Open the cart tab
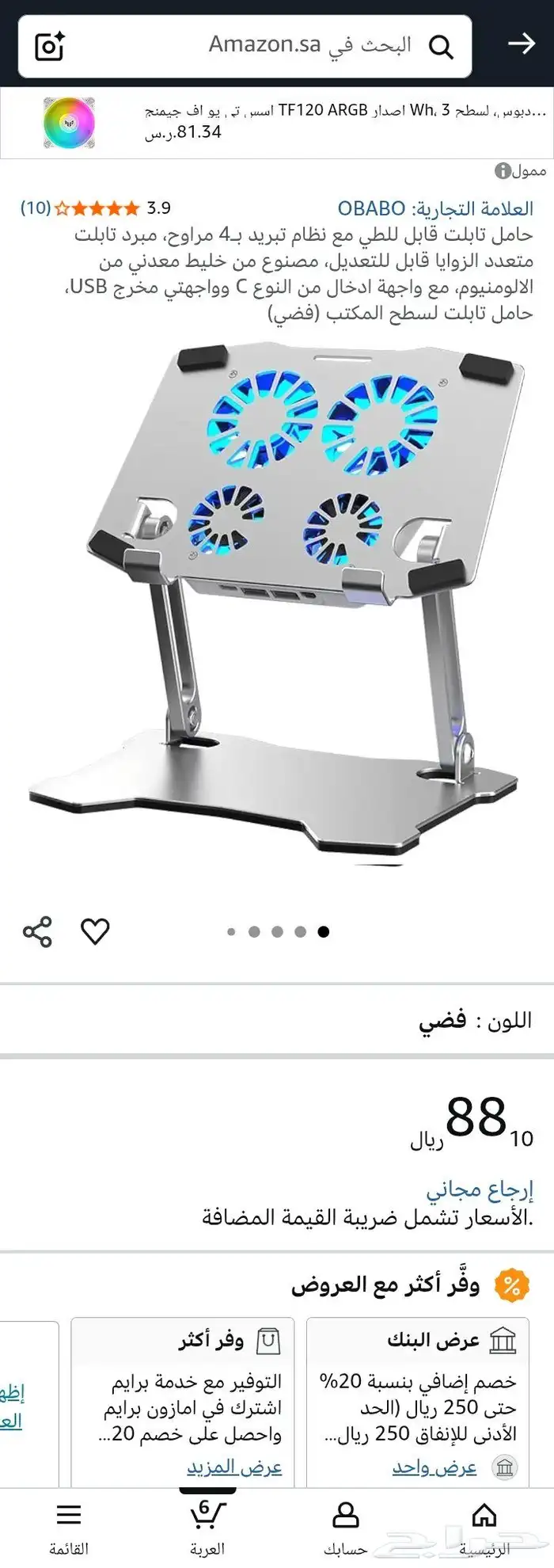The width and height of the screenshot is (554, 1568). pyautogui.click(x=207, y=1524)
